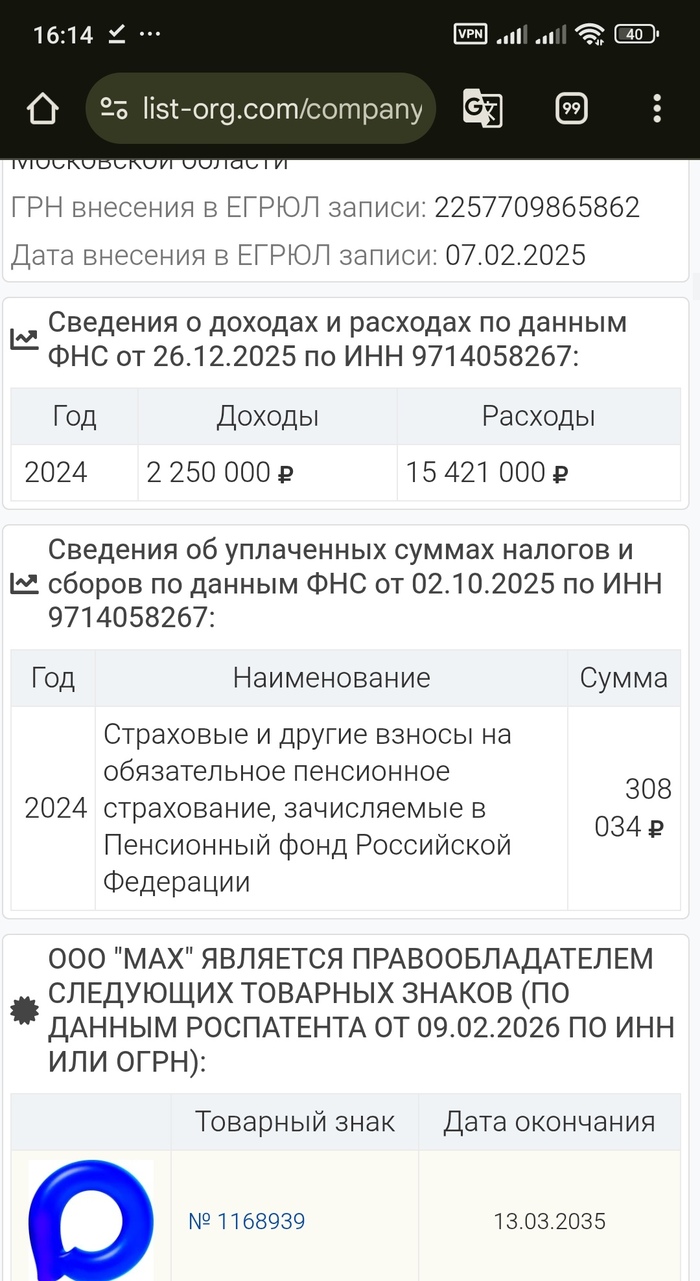This screenshot has width=700, height=1281.
Task: Translate this page with Google Translate icon
Action: (x=482, y=108)
